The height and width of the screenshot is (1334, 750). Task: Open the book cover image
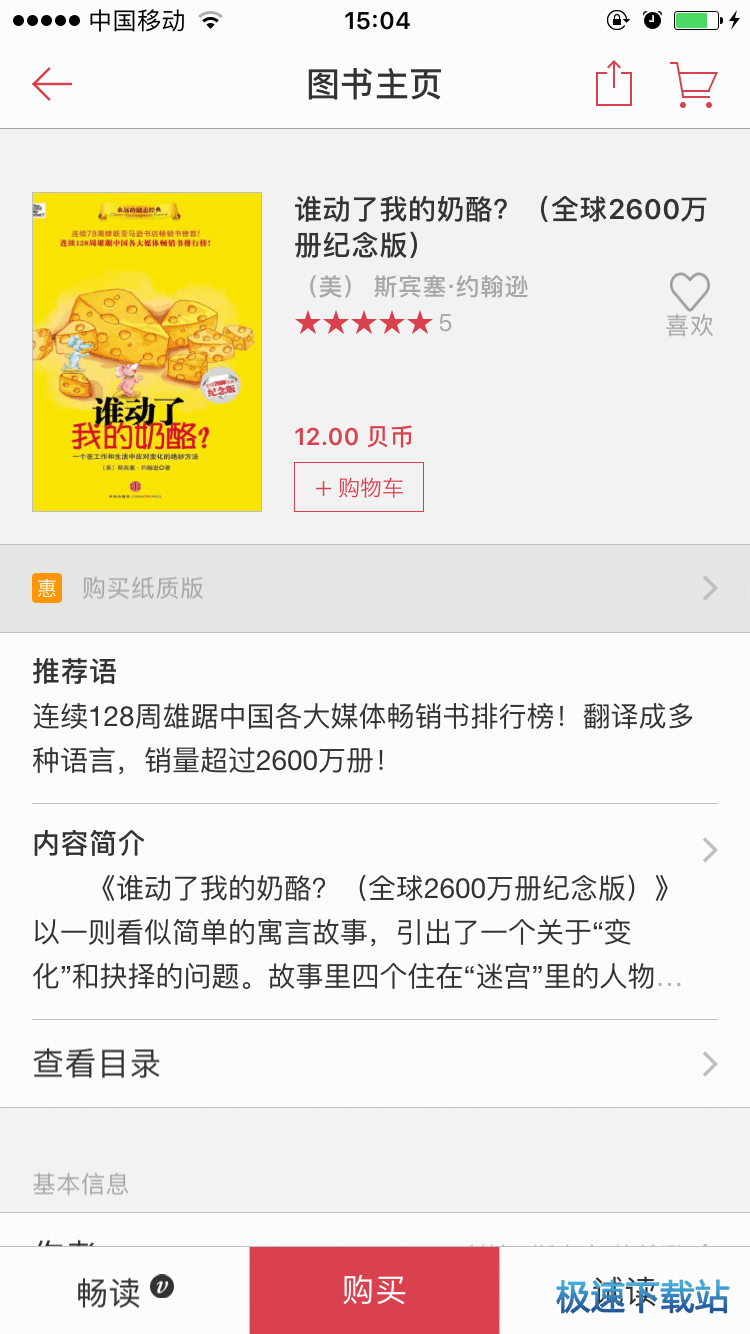tap(147, 352)
